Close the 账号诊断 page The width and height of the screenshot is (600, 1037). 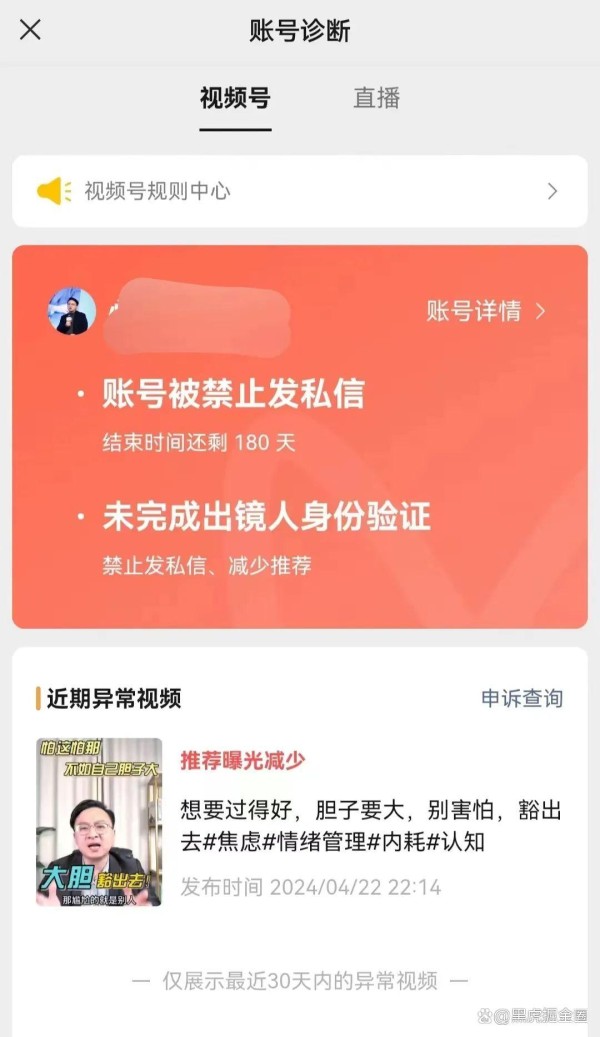click(x=30, y=30)
